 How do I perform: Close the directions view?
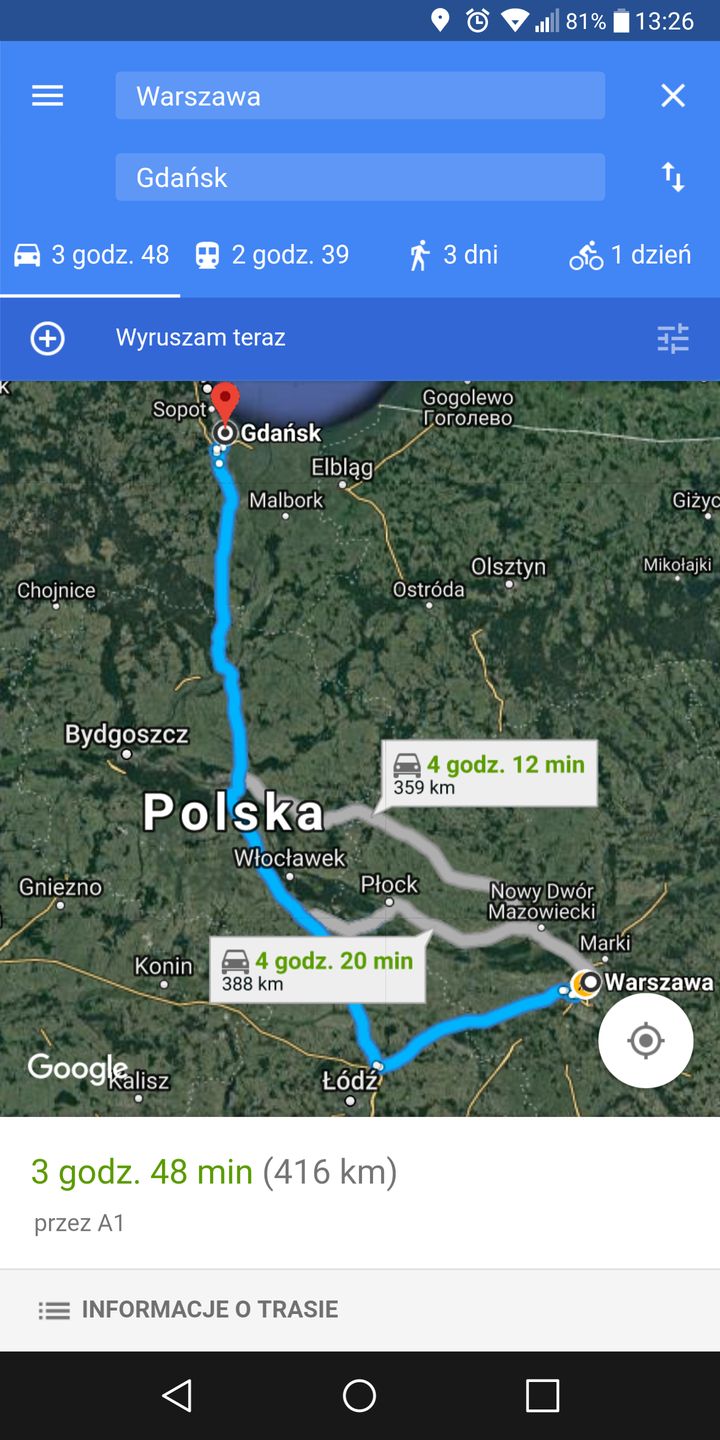tap(673, 96)
